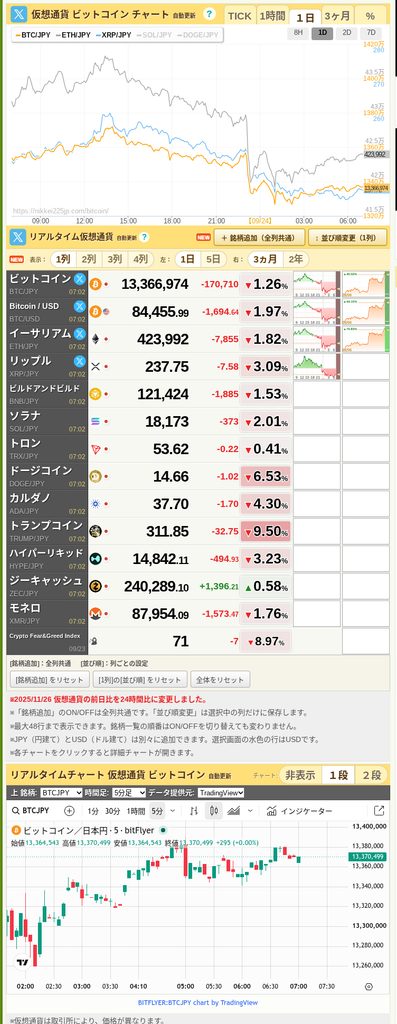This screenshot has height=1024, width=397.
Task: Select the 3ヶ月 chart tab
Action: coord(337,16)
